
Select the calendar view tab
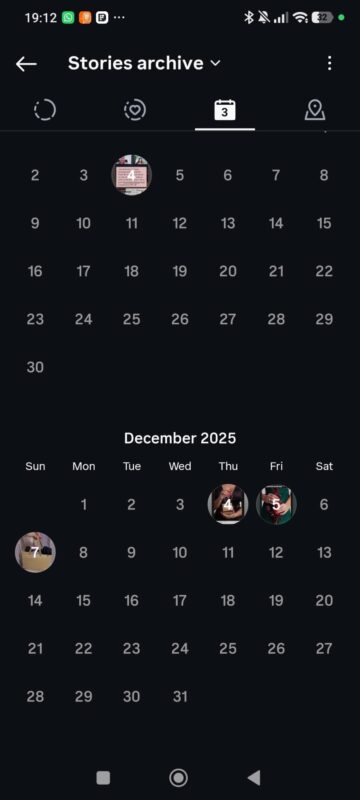225,110
